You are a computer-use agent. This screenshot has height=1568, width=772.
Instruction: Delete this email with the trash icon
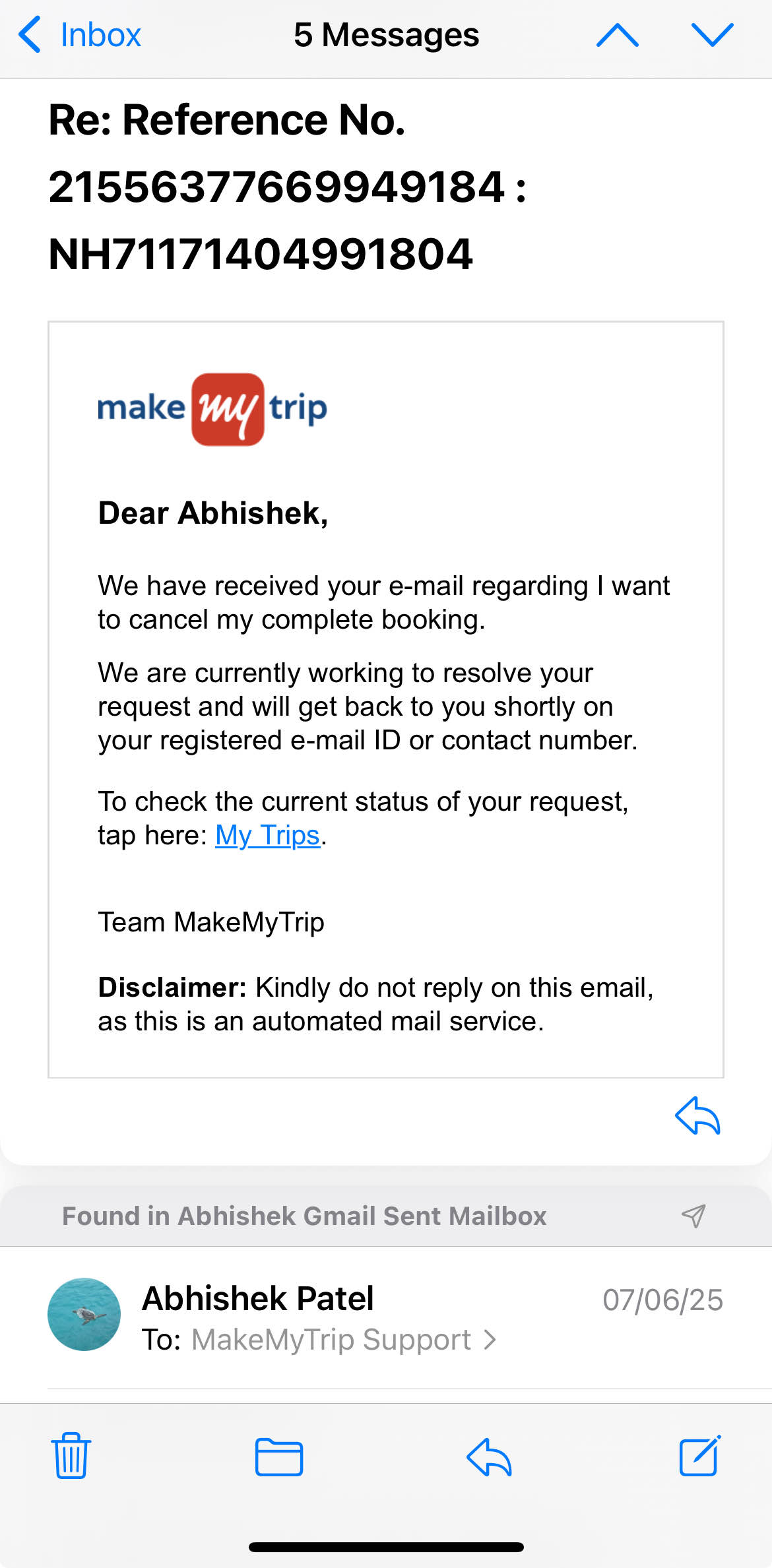(x=71, y=1456)
